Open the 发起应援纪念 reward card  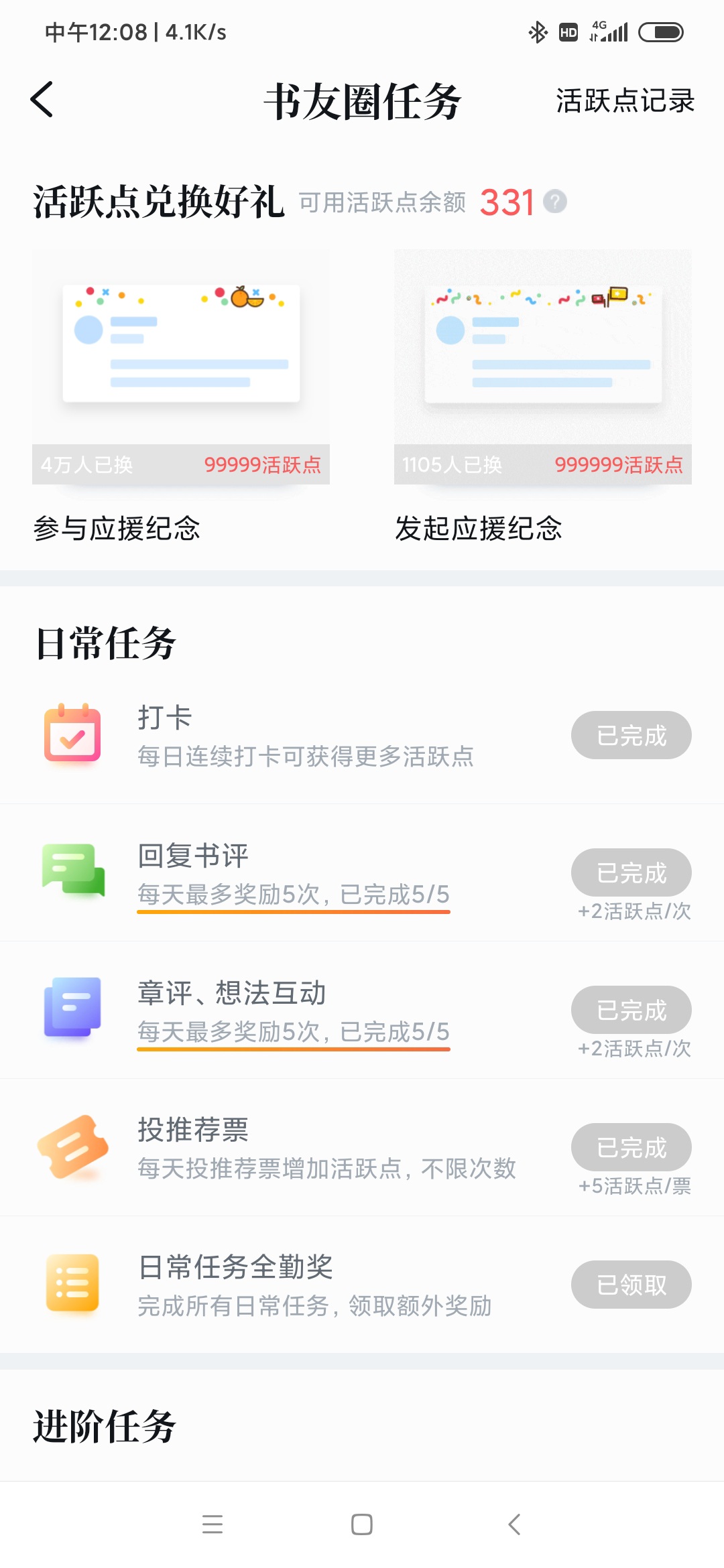(x=543, y=397)
